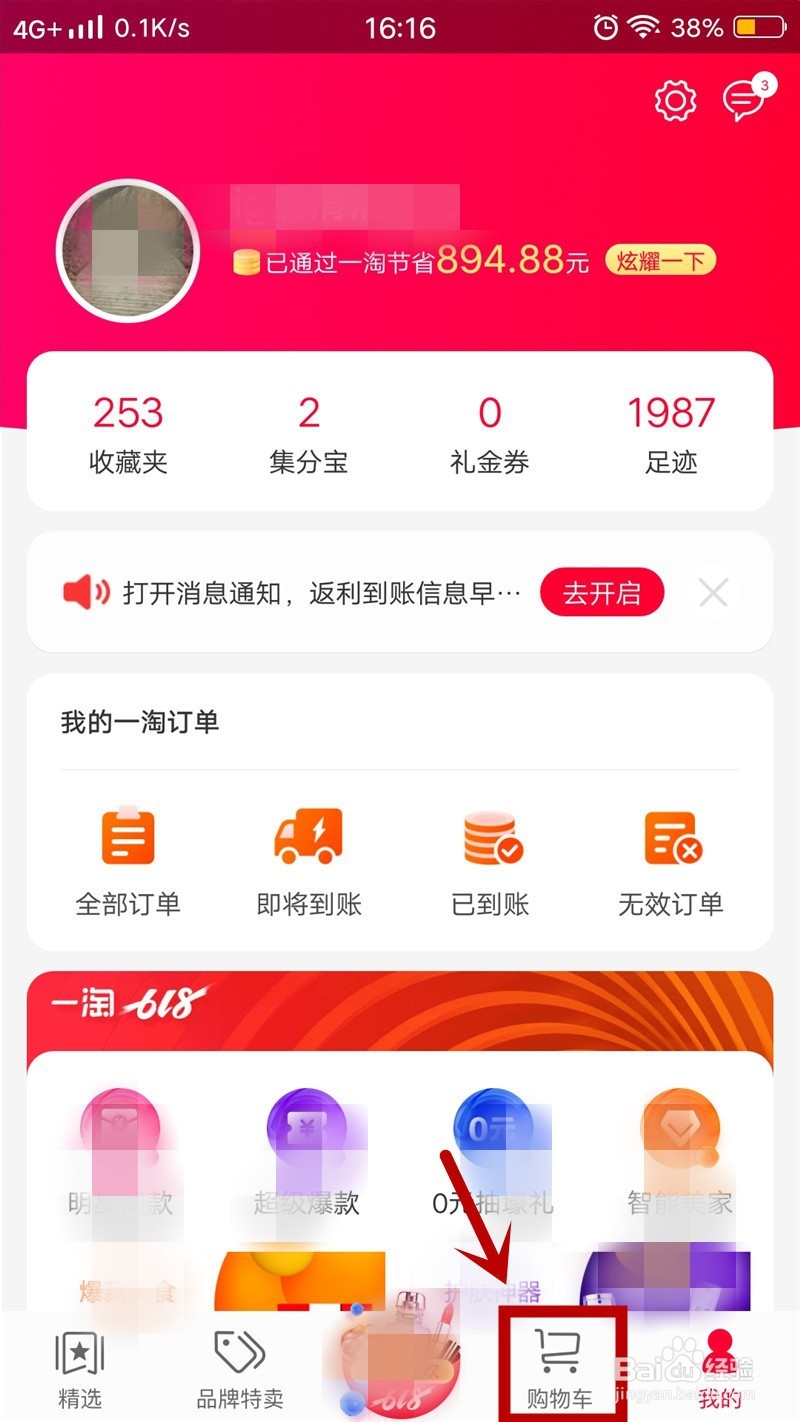This screenshot has width=800, height=1422.
Task: Tap the megaphone icon in notification banner
Action: point(88,592)
